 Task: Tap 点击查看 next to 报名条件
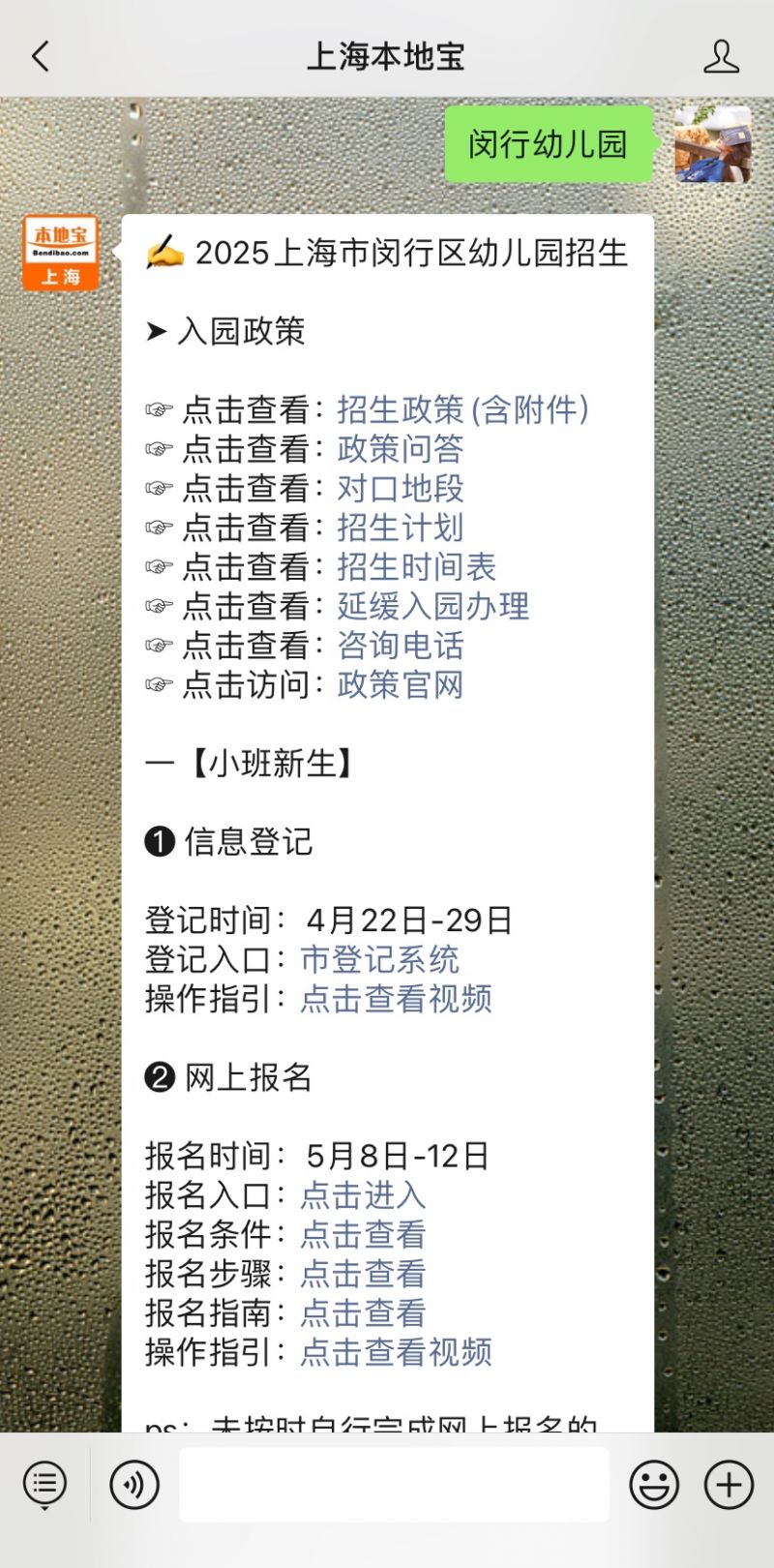pyautogui.click(x=363, y=1235)
